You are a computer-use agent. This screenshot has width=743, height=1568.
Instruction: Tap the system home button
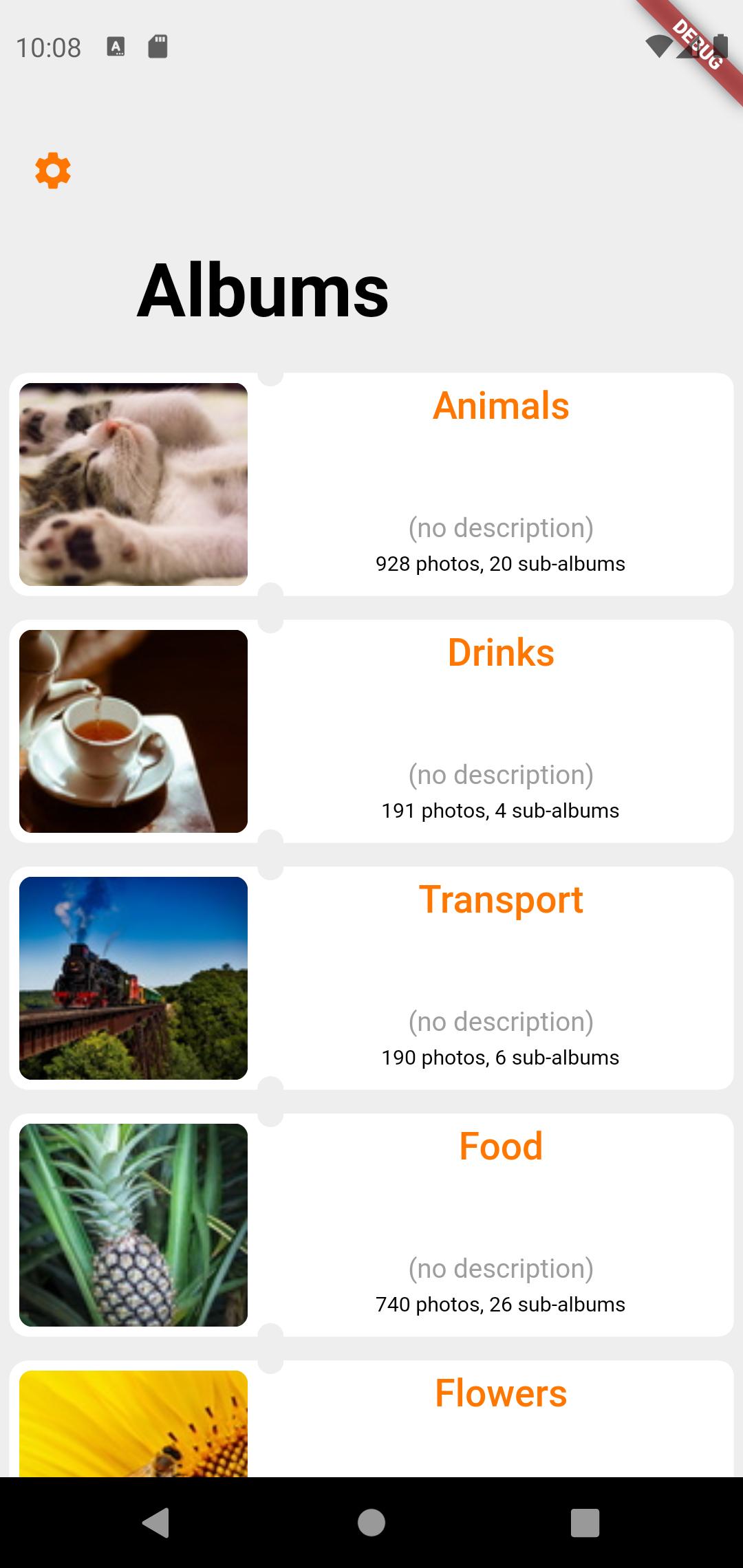(x=371, y=1522)
